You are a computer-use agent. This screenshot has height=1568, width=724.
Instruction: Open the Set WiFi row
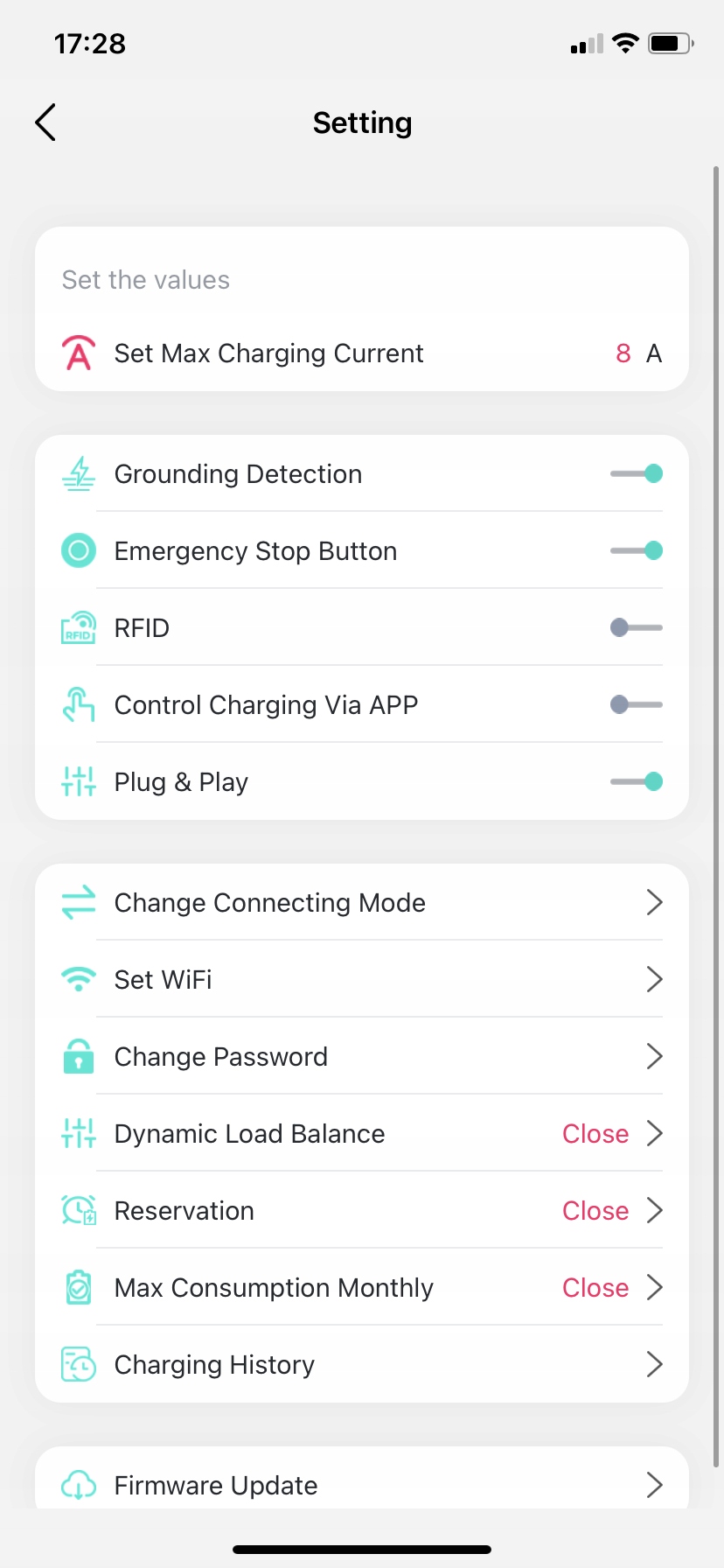tap(362, 980)
